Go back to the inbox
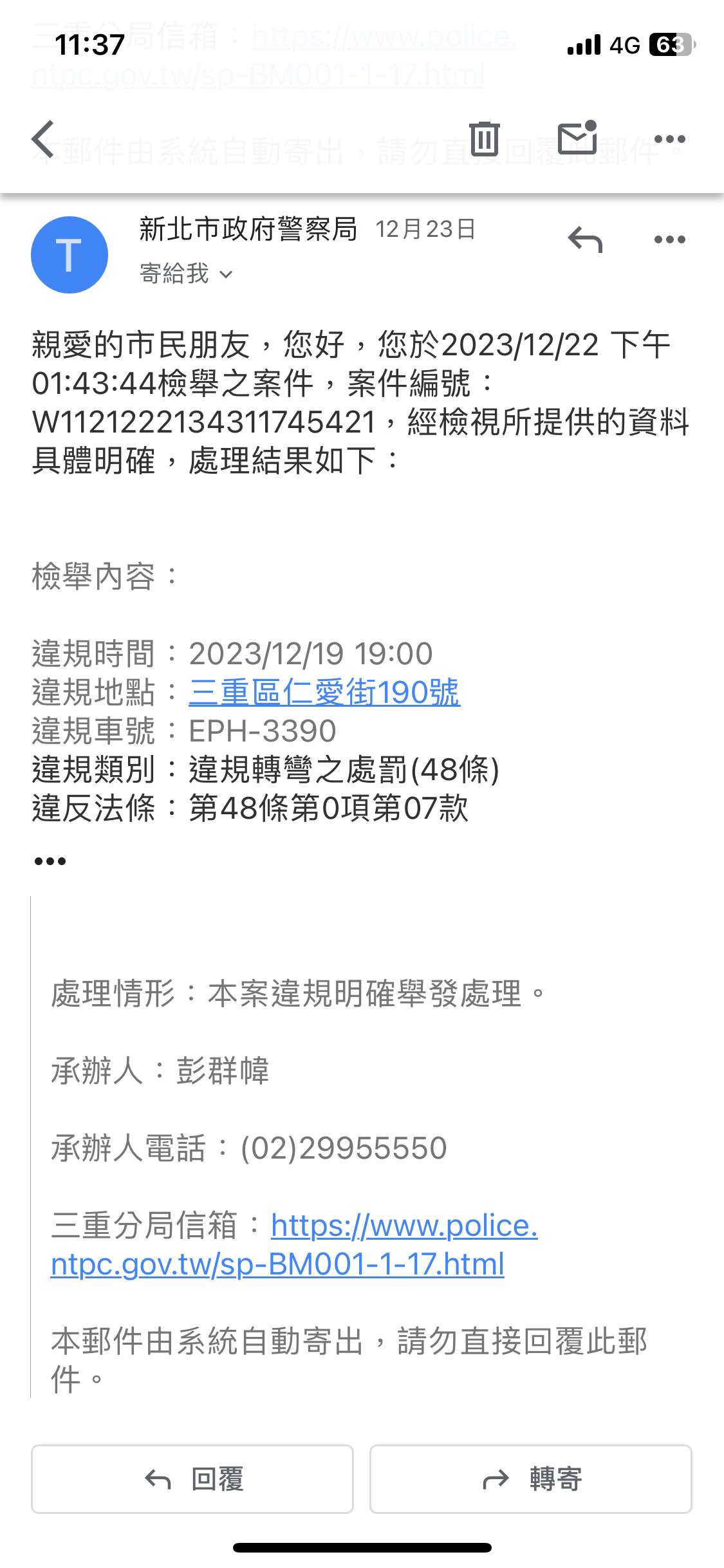 tap(44, 139)
